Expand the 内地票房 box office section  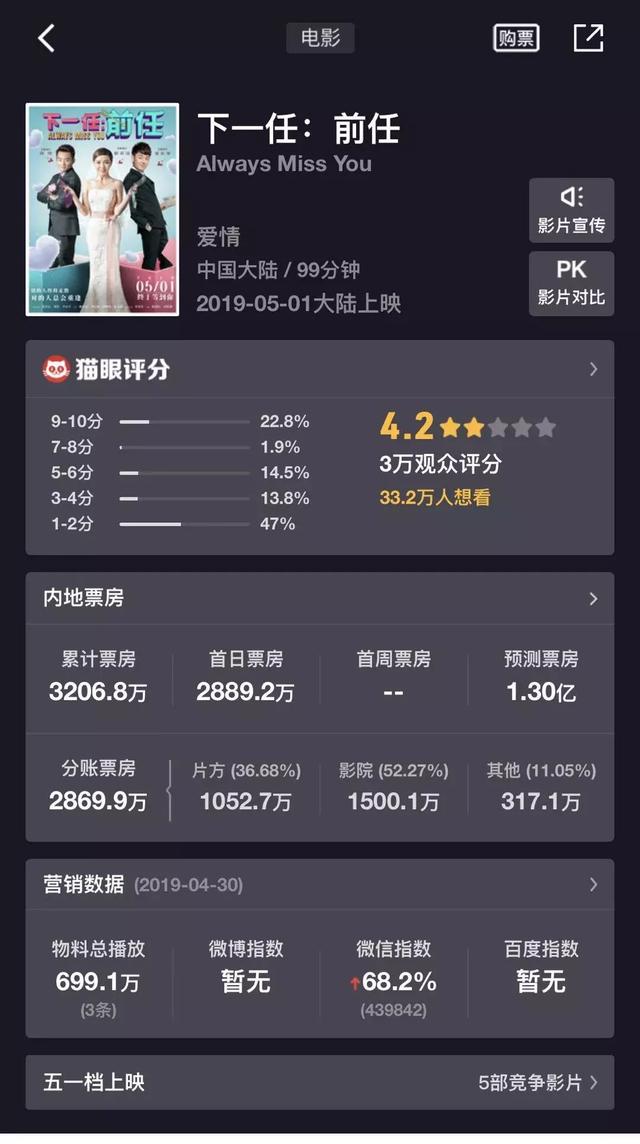coord(320,598)
